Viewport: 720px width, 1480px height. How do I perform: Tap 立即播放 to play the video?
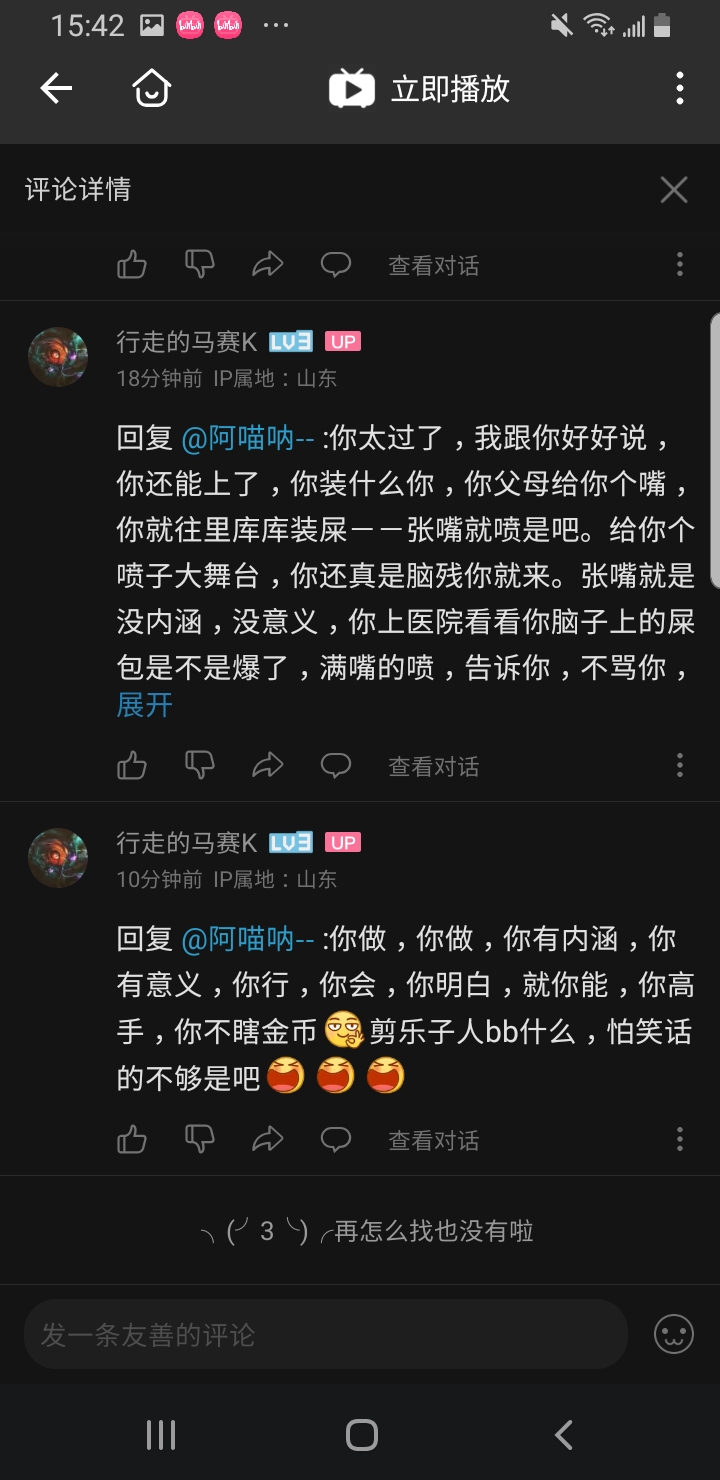tap(421, 89)
